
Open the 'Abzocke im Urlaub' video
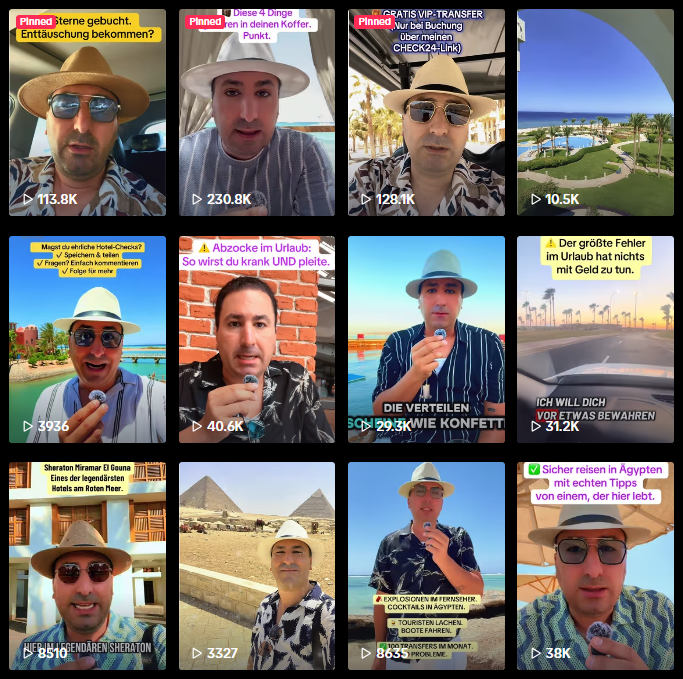[257, 340]
